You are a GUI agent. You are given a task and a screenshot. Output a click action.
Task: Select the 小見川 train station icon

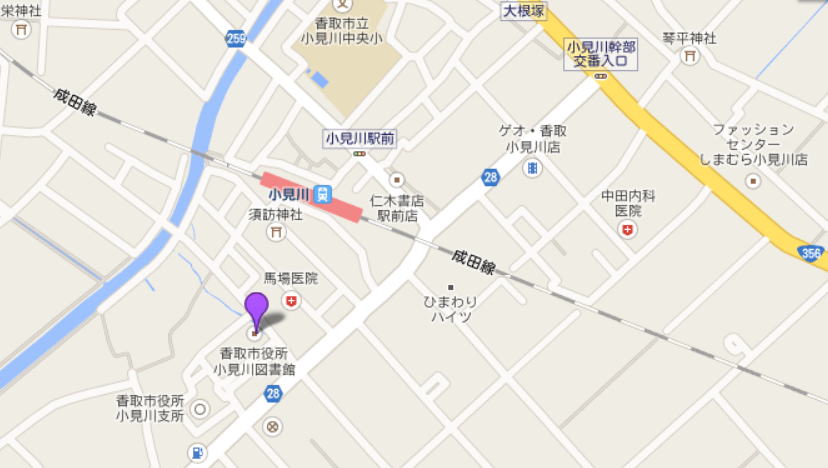[x=322, y=194]
